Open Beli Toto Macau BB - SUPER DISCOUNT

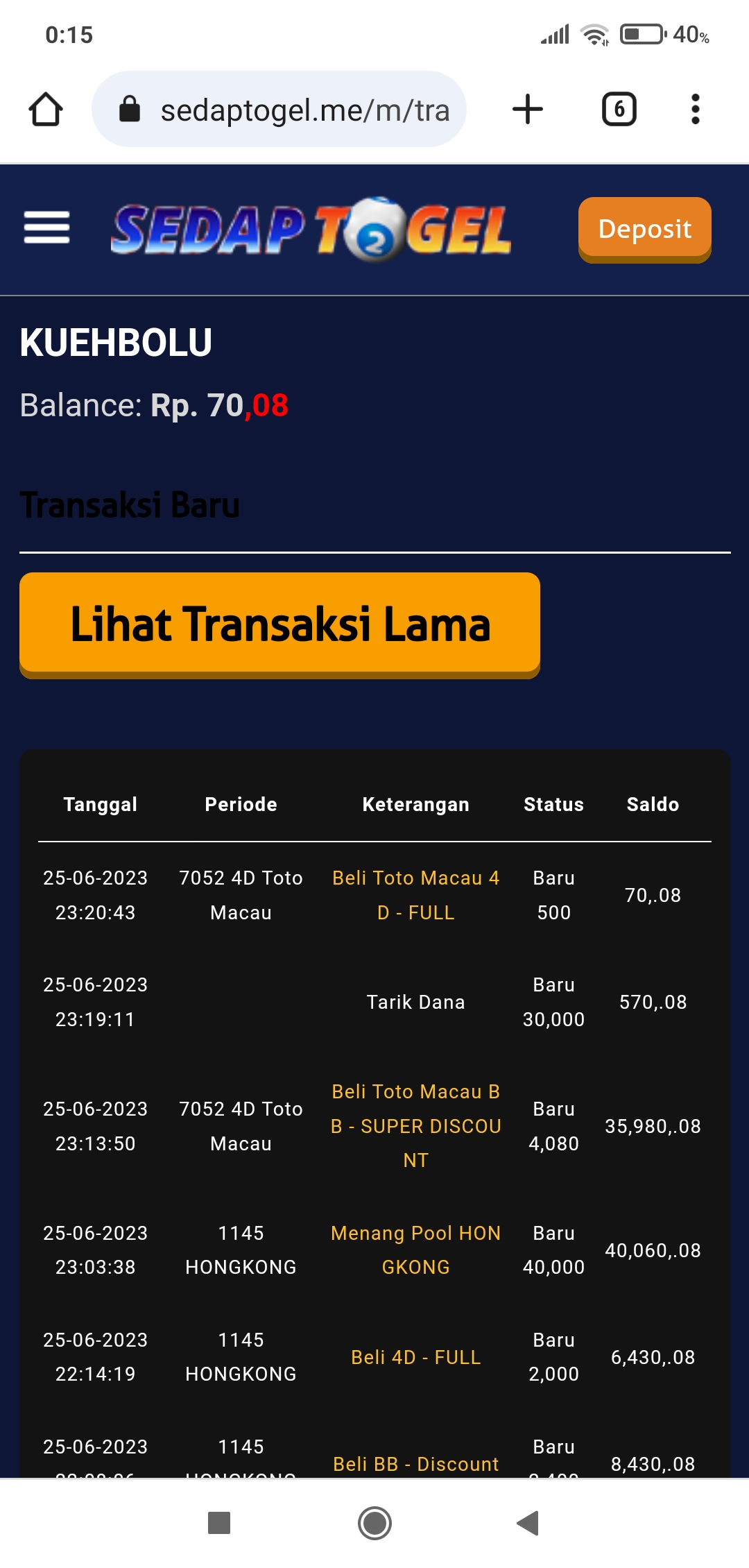(x=415, y=1125)
